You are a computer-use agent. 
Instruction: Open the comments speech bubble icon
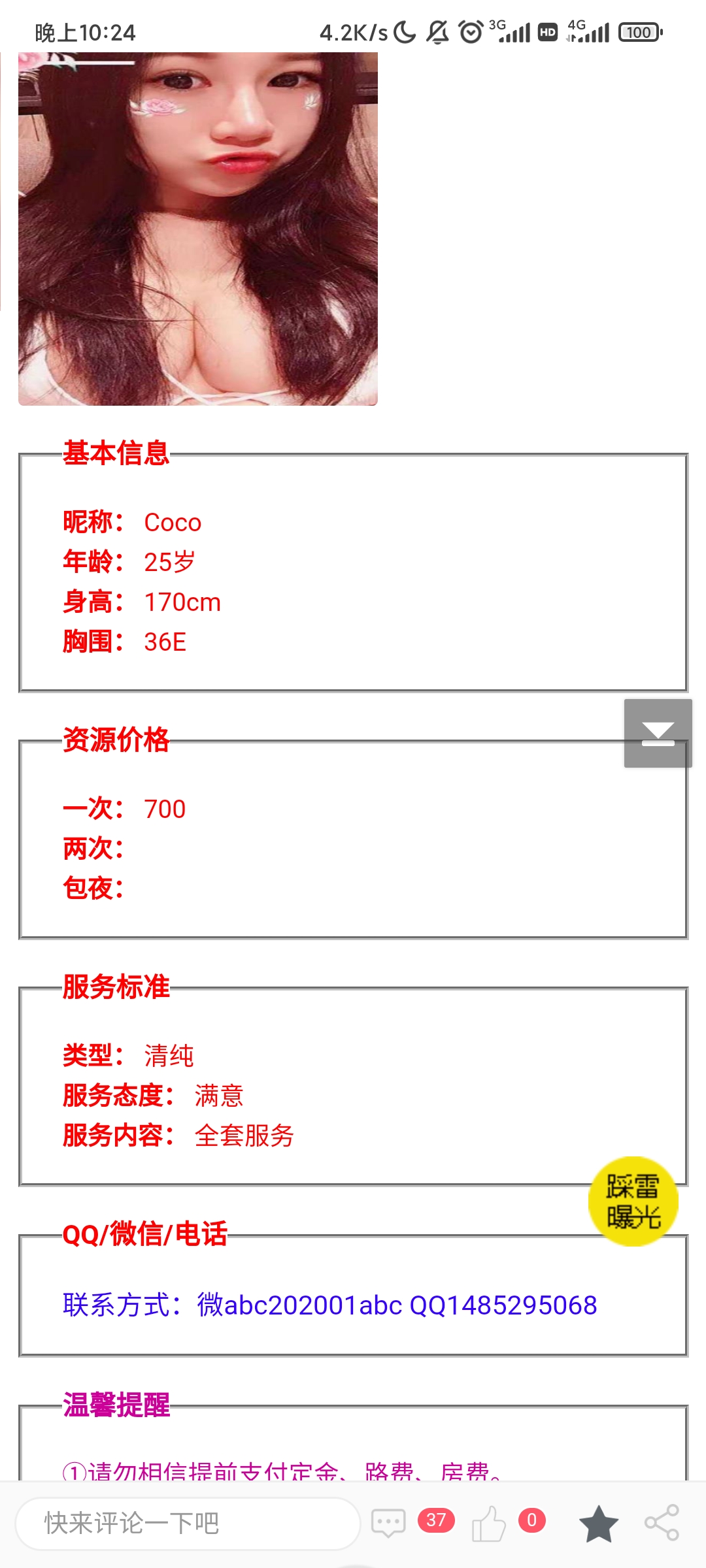click(x=388, y=1524)
